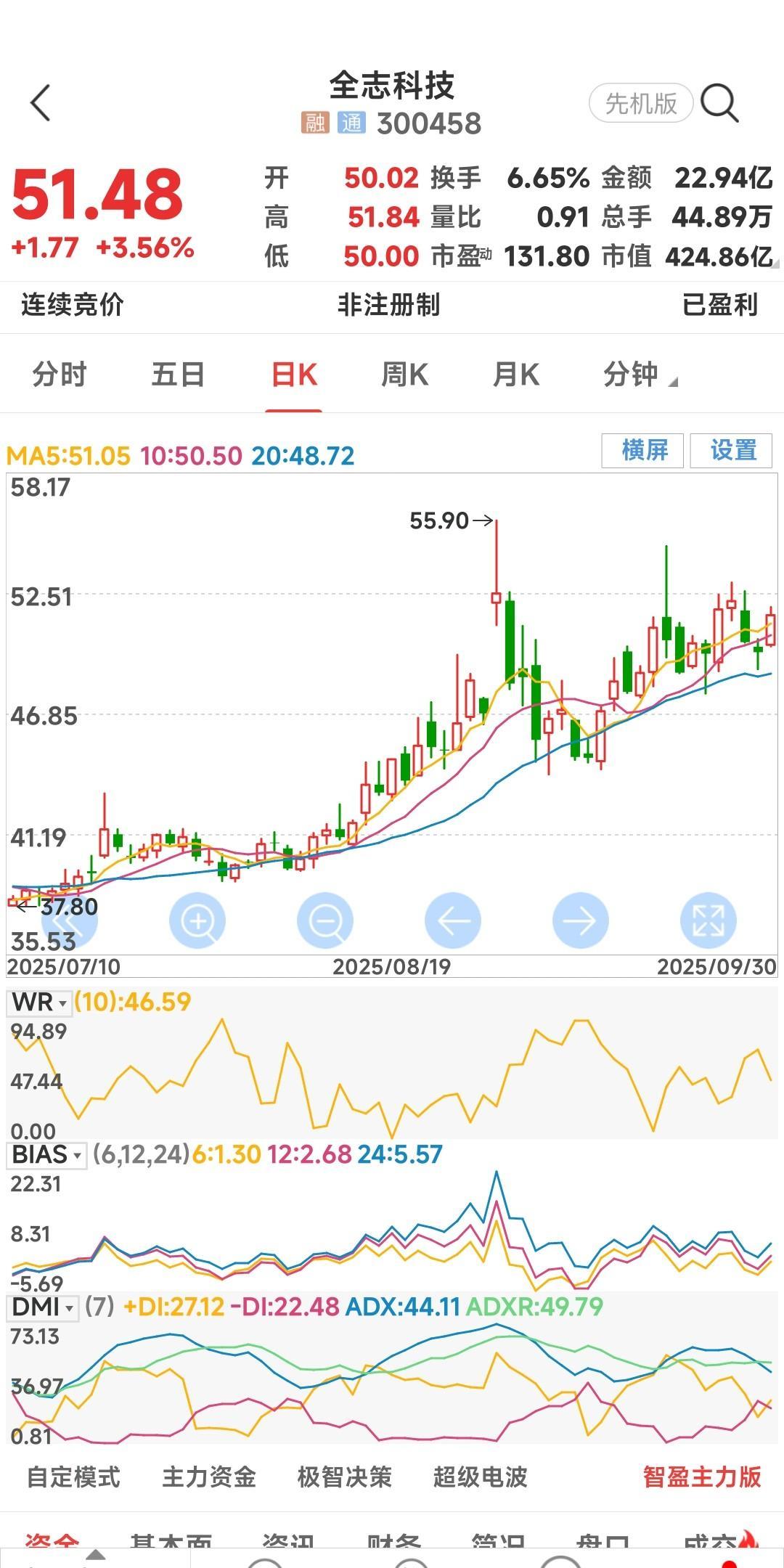
Task: Switch to the 分时 chart tab
Action: (60, 375)
